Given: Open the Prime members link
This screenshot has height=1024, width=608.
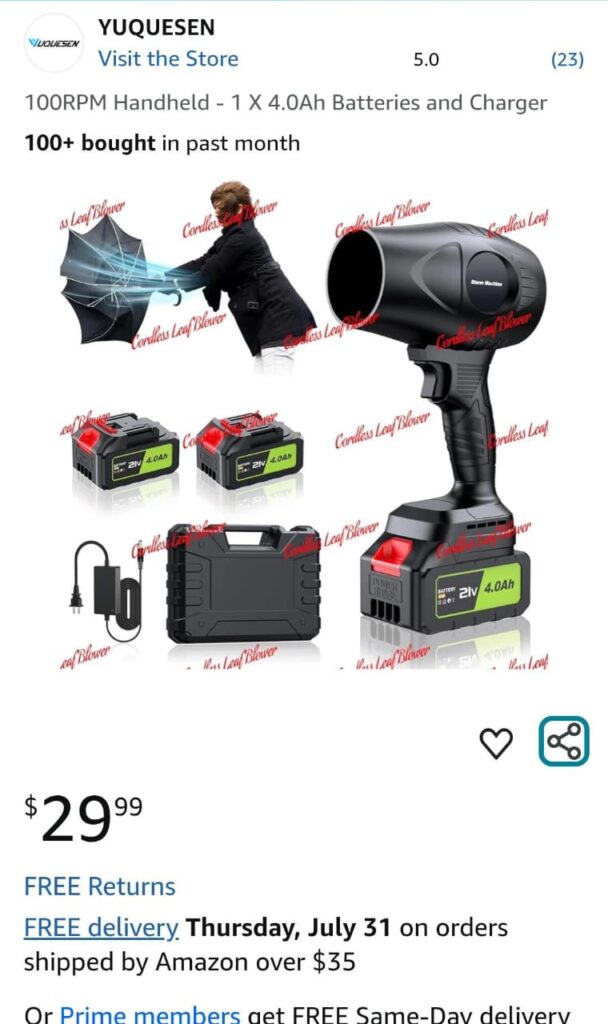Looking at the screenshot, I should pos(150,1013).
